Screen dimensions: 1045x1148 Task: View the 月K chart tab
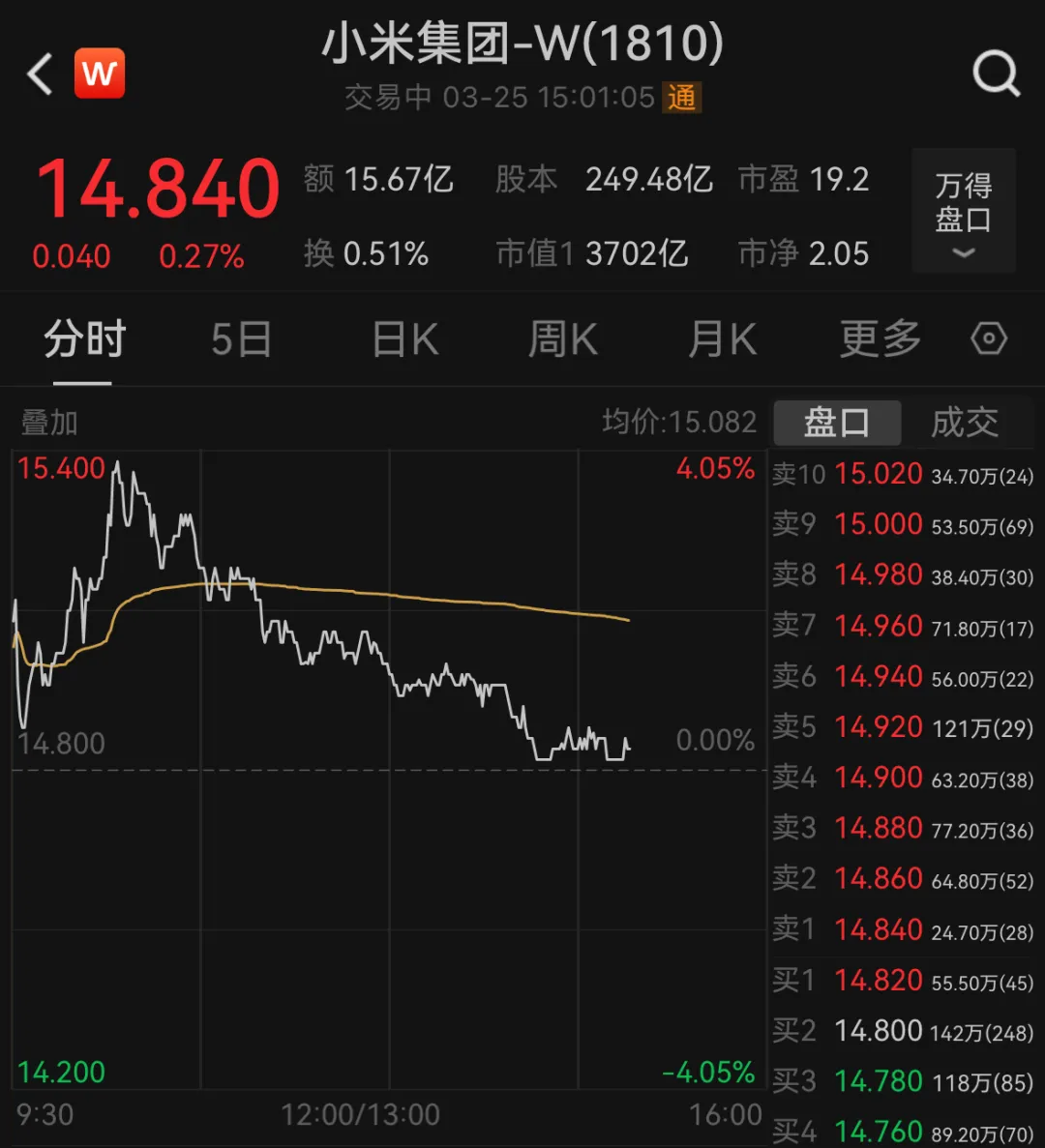(722, 339)
